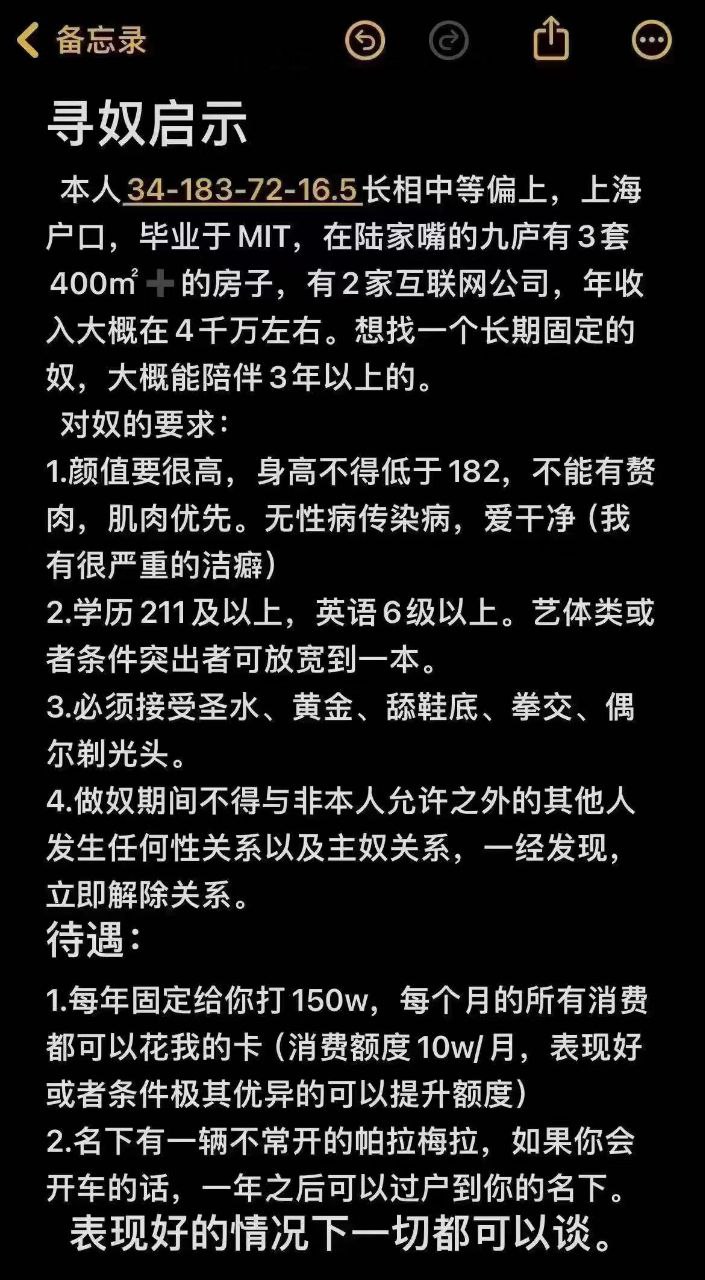Open the more options menu
The width and height of the screenshot is (705, 1280).
(x=652, y=41)
